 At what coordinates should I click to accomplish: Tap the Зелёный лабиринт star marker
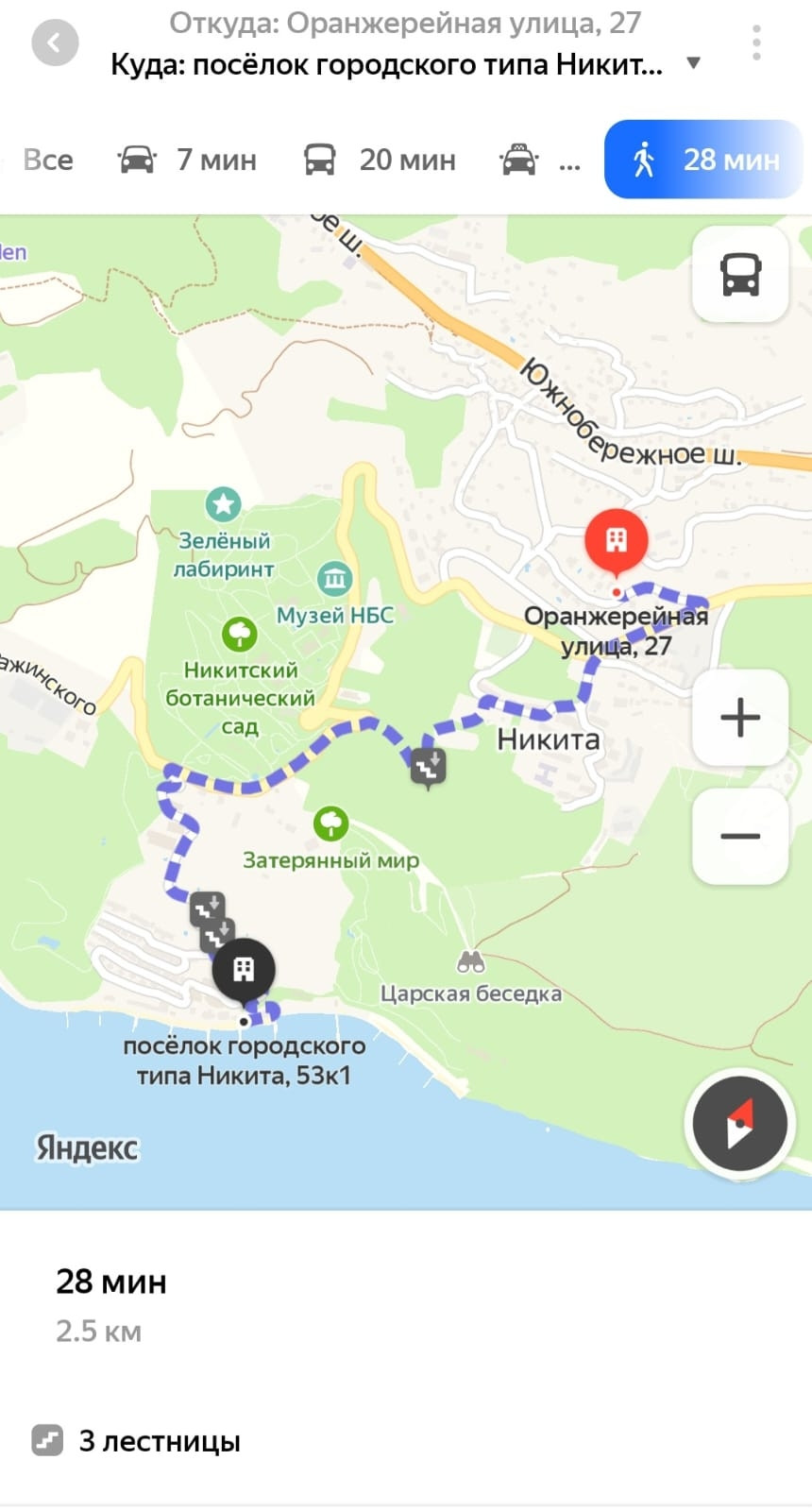tap(223, 504)
